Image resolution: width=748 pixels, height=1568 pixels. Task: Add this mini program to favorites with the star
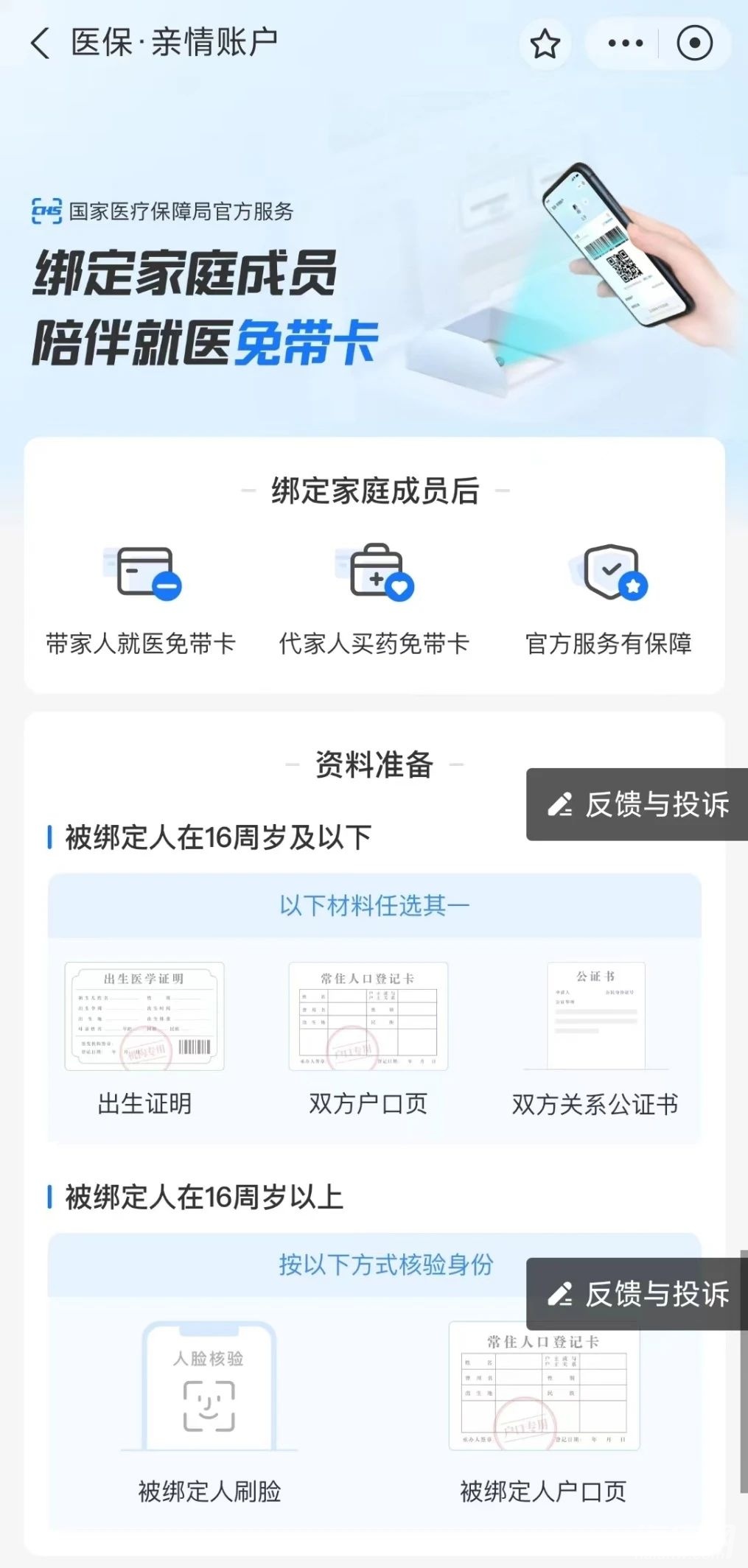point(545,44)
